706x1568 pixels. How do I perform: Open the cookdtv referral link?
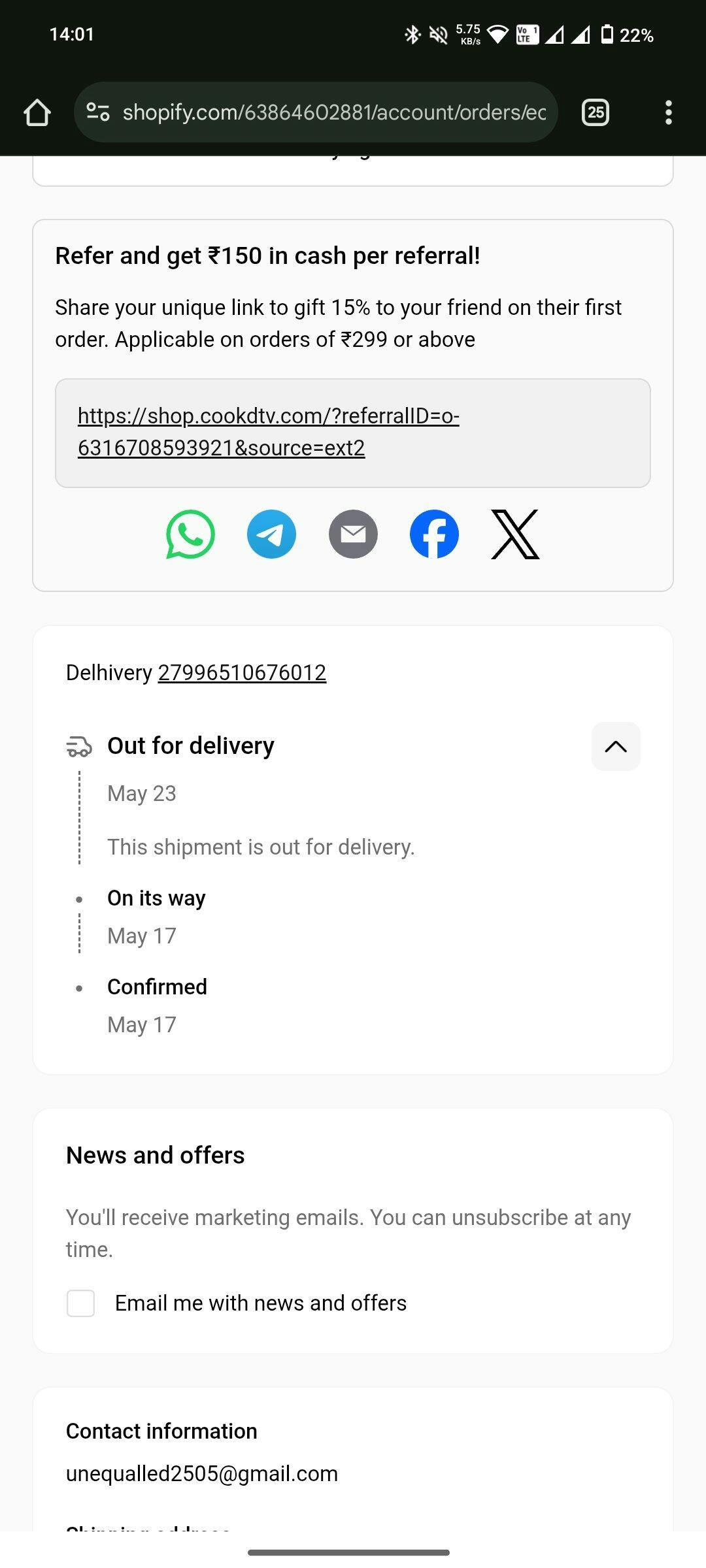(268, 432)
